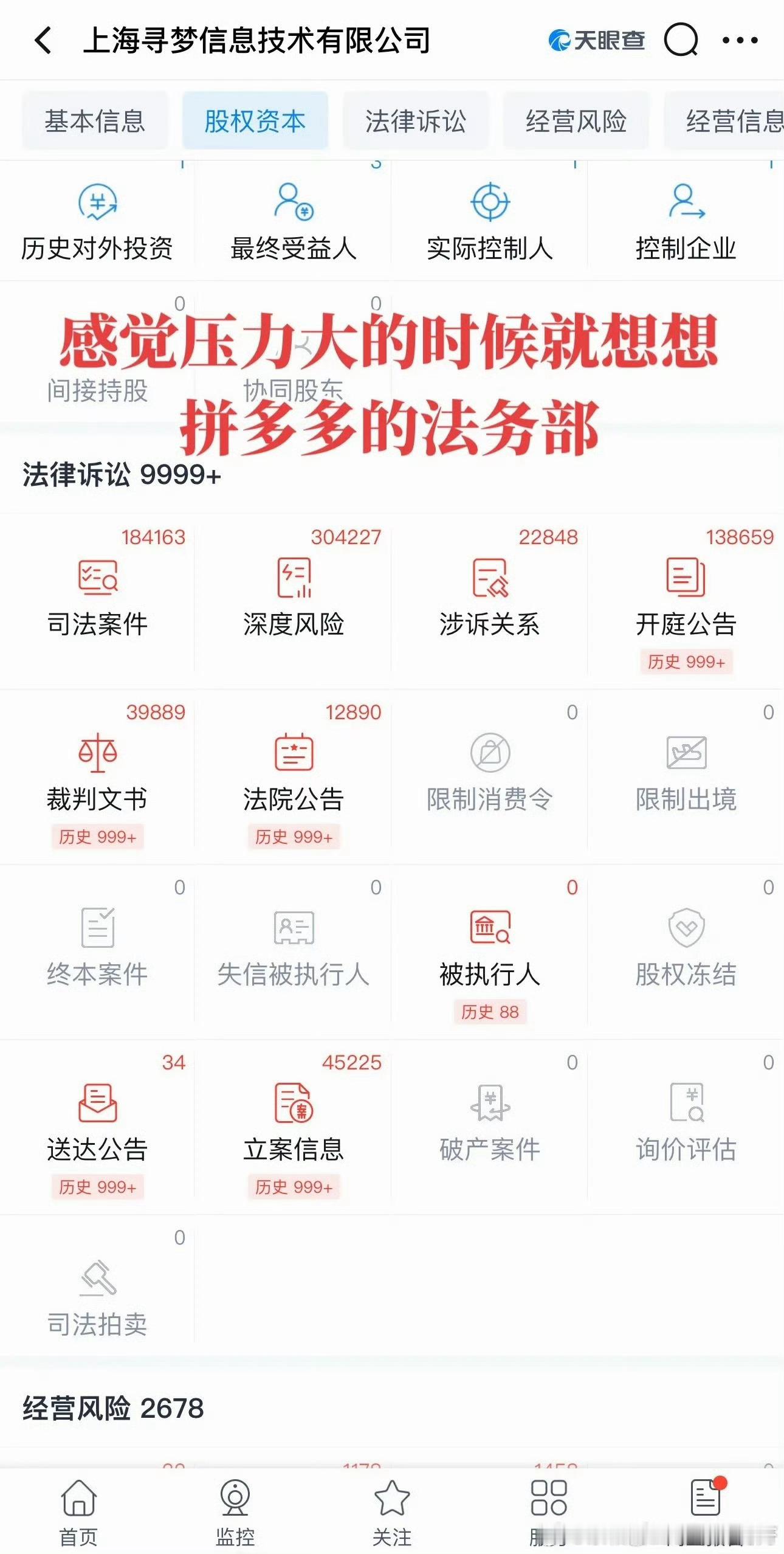
Task: View 被执行人 enforced persons record
Action: 490,948
